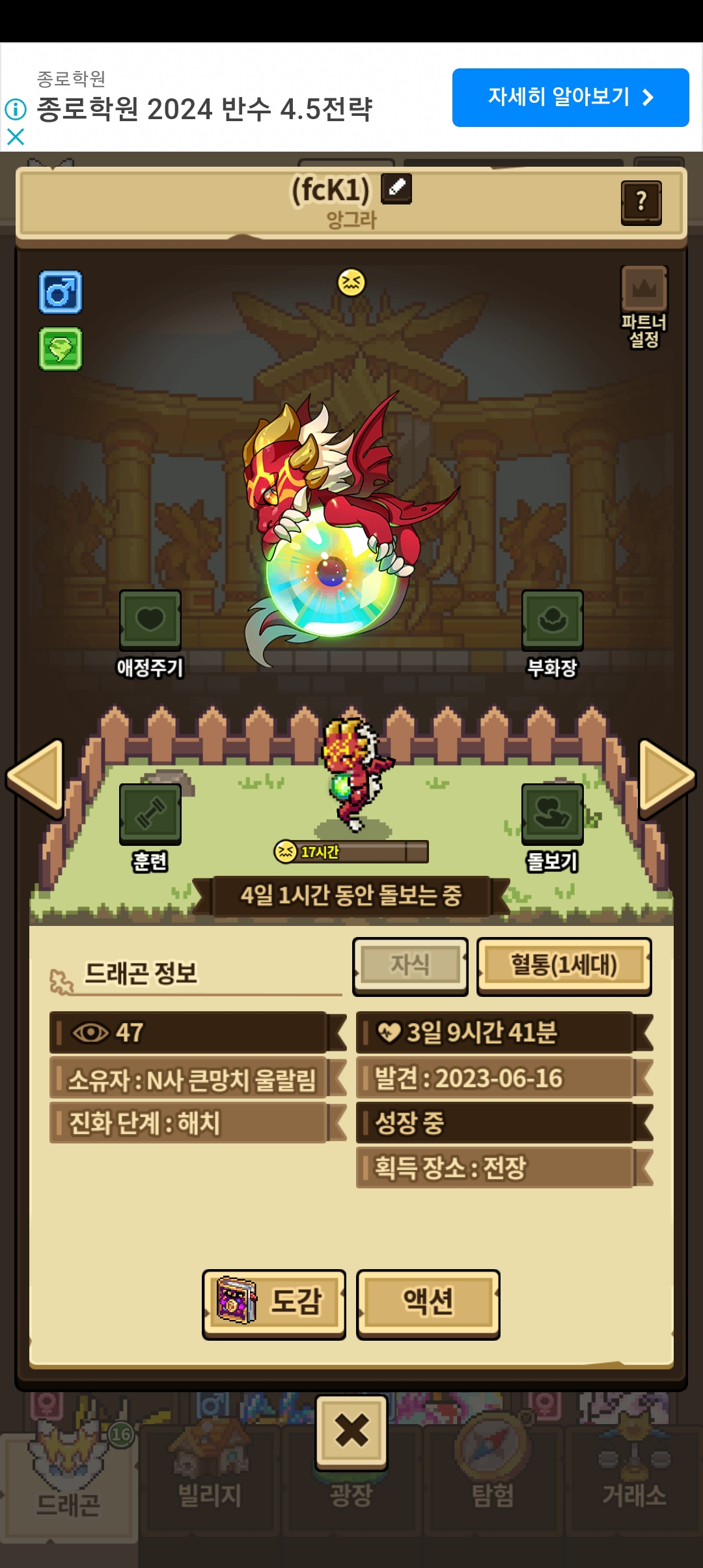
Task: Tap the male gender icon
Action: point(61,292)
